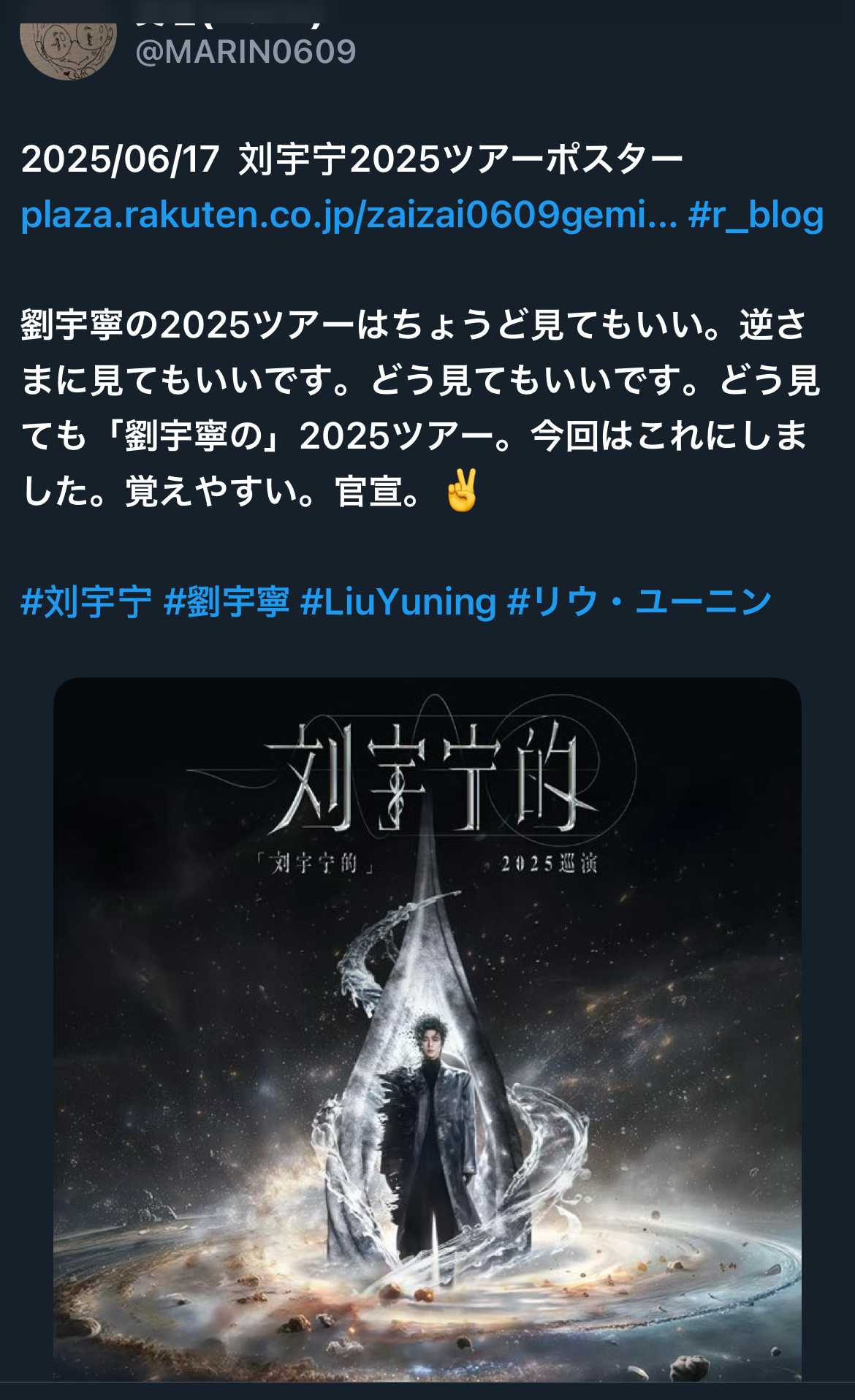
Task: Tap the @MARIN0609 username handle
Action: pyautogui.click(x=246, y=52)
